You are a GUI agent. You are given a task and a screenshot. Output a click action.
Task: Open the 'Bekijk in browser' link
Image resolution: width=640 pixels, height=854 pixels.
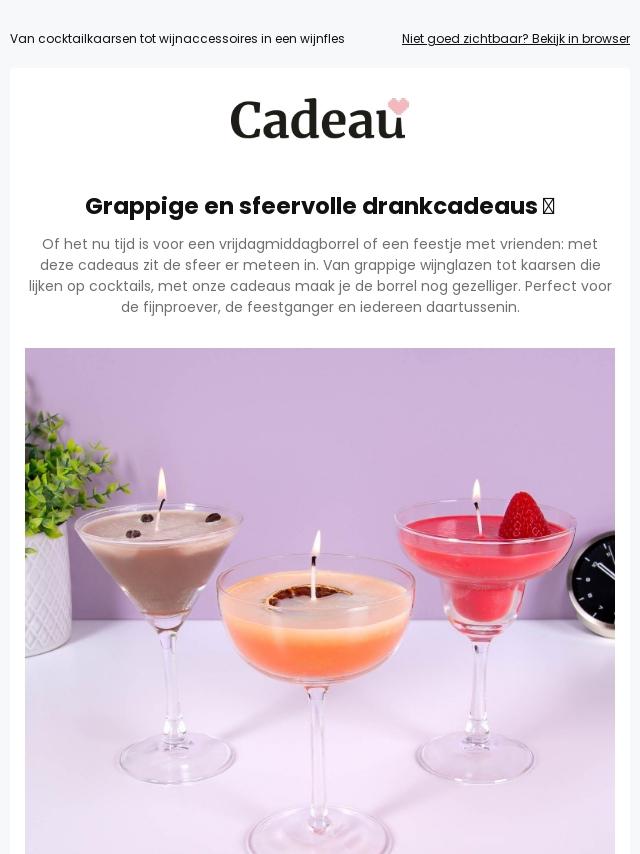(516, 39)
